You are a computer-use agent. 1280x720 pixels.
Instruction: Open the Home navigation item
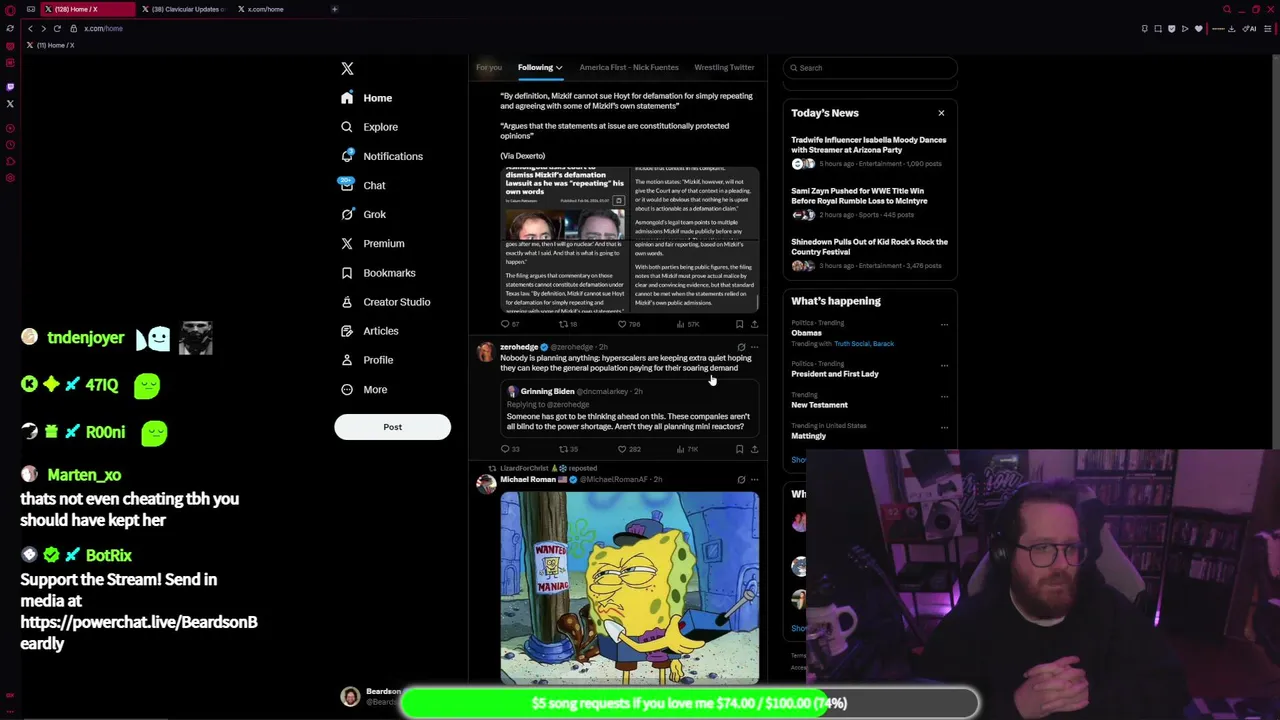click(377, 98)
